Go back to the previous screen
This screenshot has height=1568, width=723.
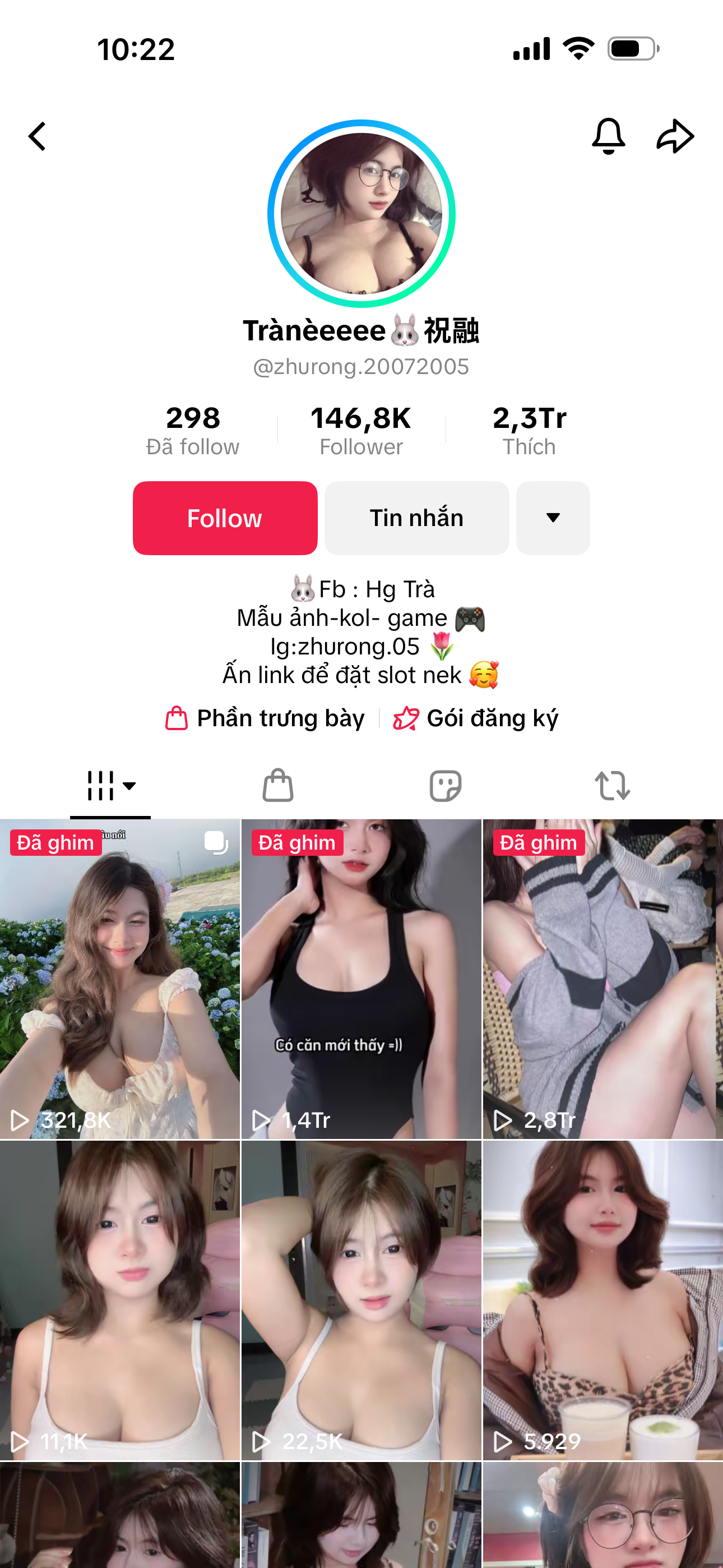(38, 136)
